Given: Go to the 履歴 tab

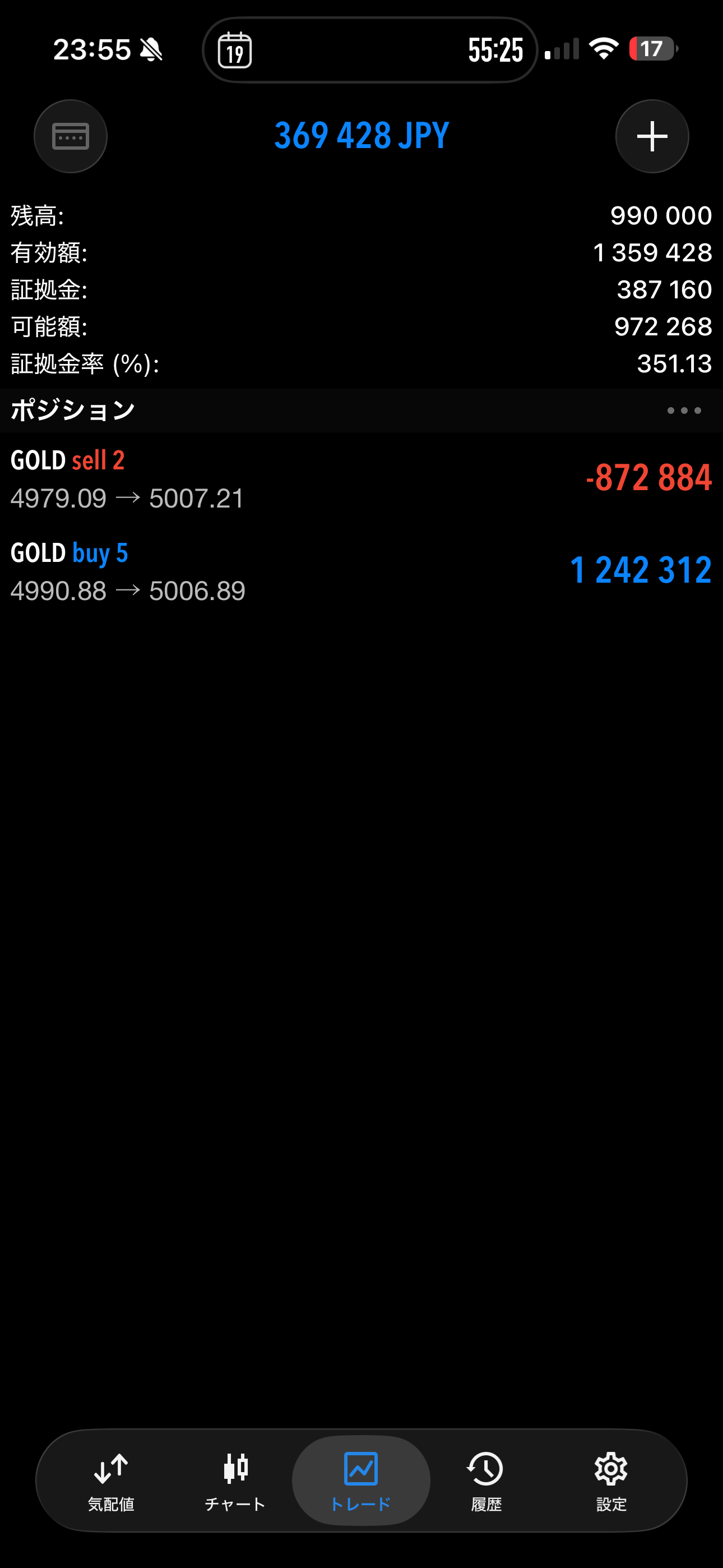Looking at the screenshot, I should (486, 1482).
